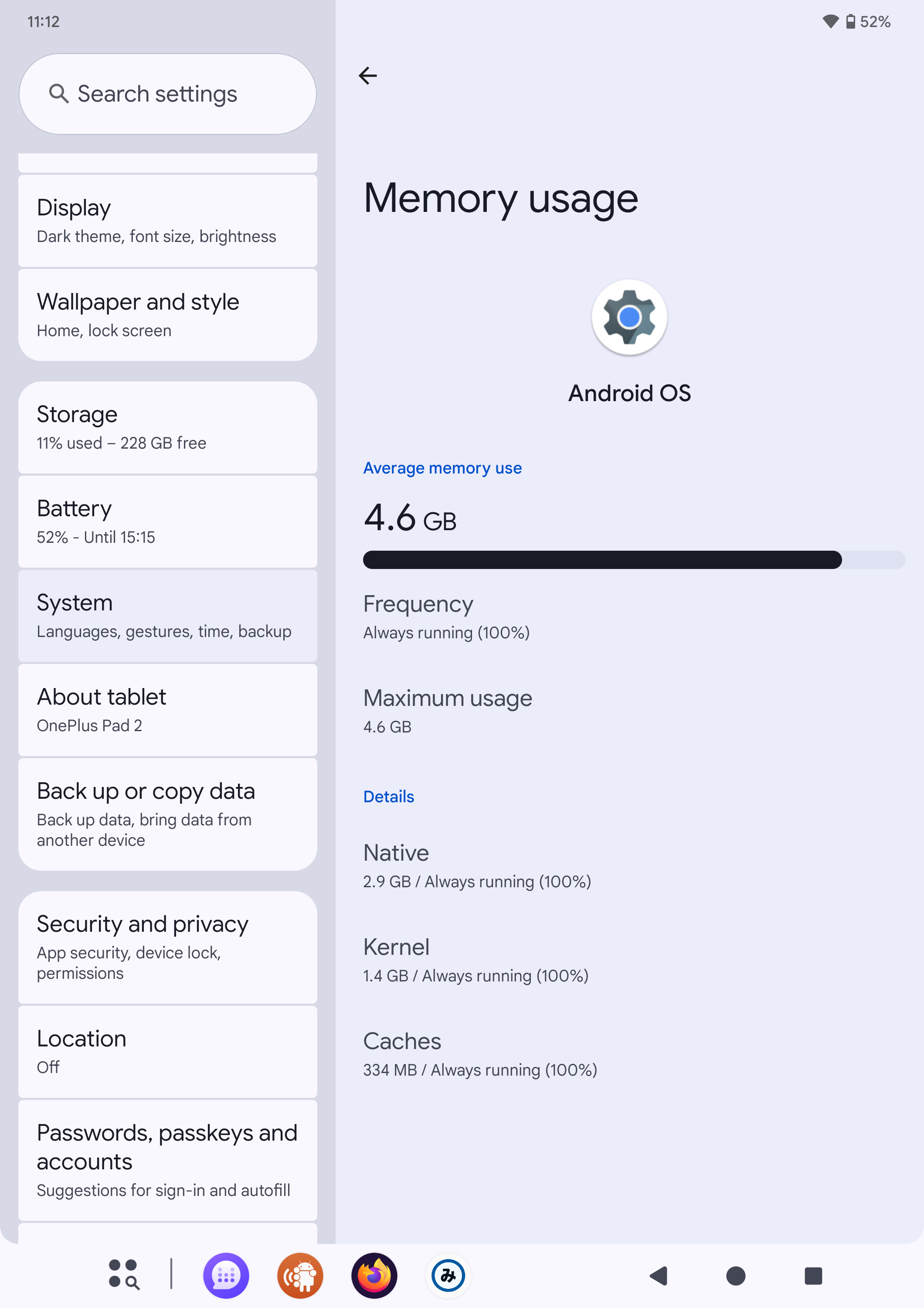Open Battery settings
Screen dimensions: 924x1308
pos(167,521)
